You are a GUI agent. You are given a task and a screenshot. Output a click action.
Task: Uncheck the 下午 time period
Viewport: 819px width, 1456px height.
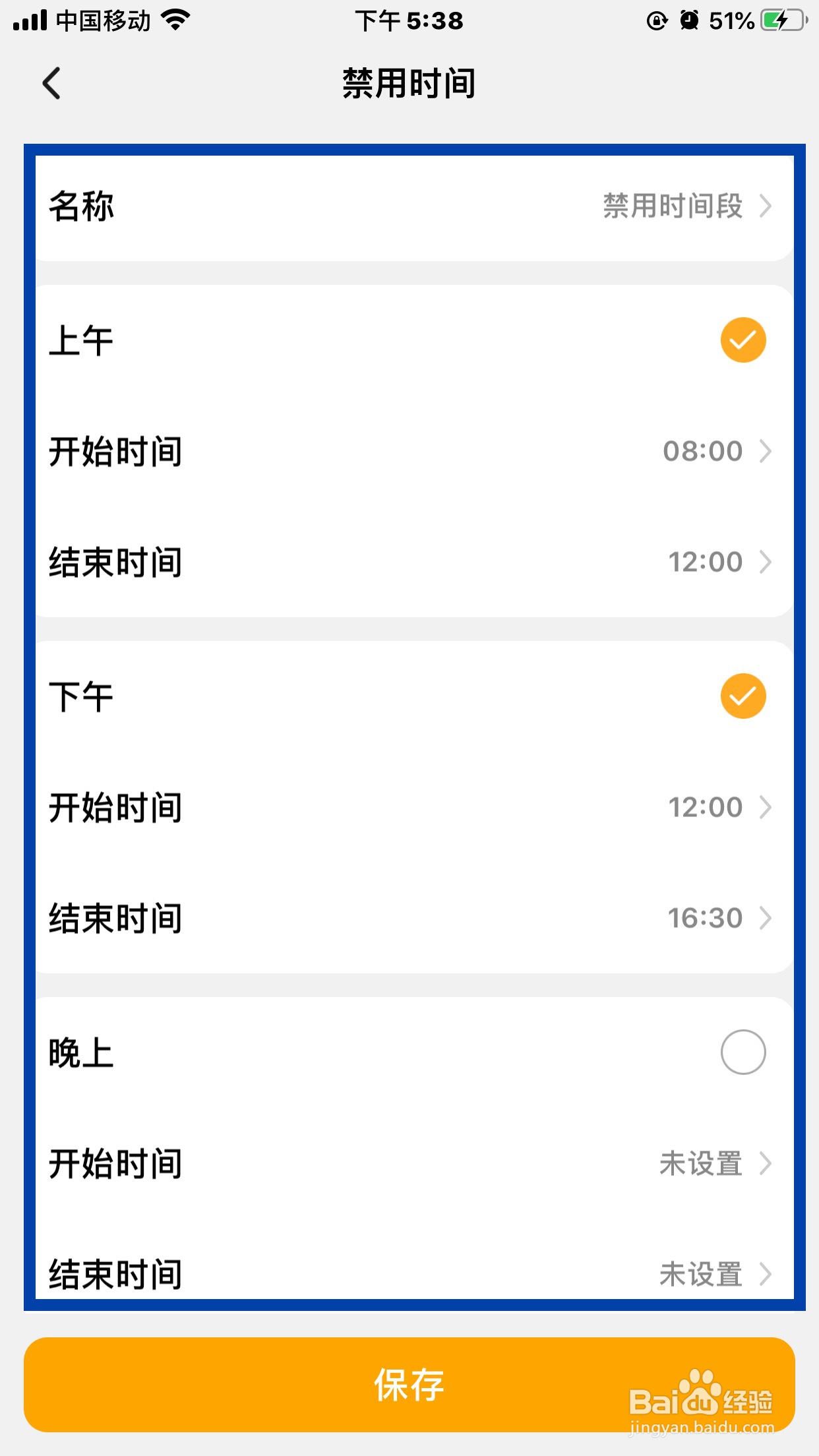[x=743, y=696]
